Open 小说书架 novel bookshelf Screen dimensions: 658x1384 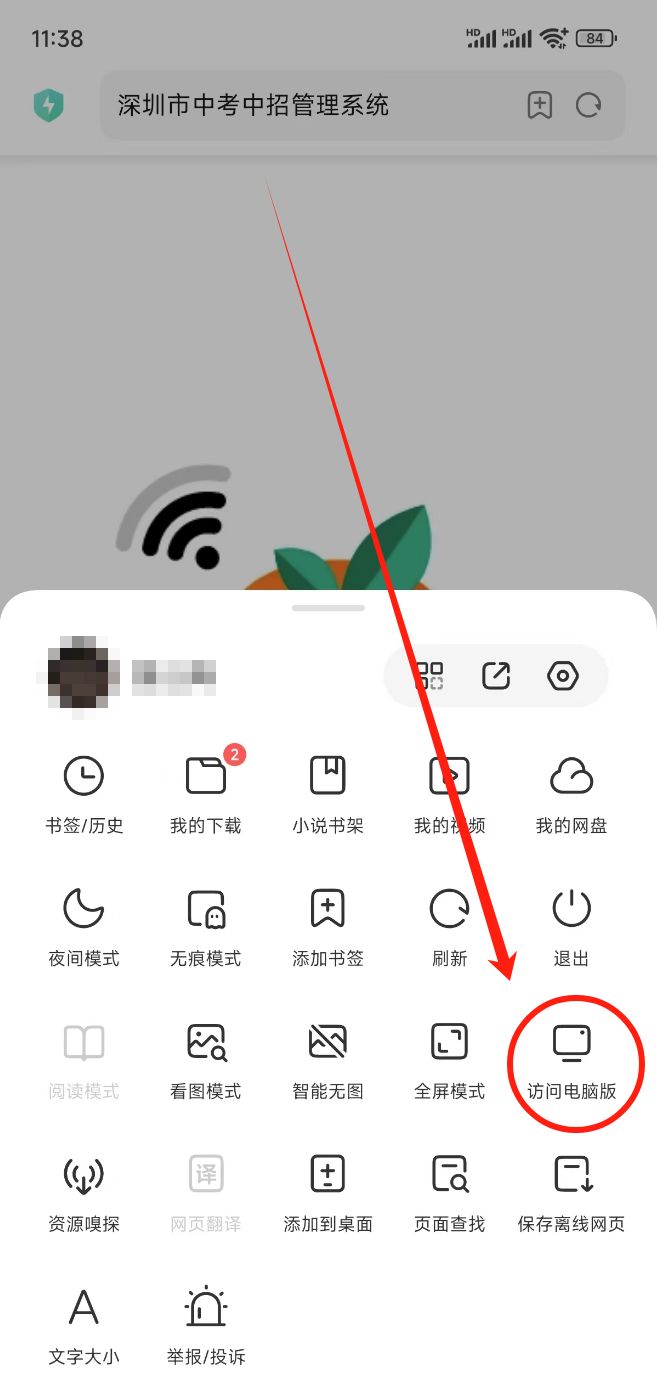coord(328,793)
